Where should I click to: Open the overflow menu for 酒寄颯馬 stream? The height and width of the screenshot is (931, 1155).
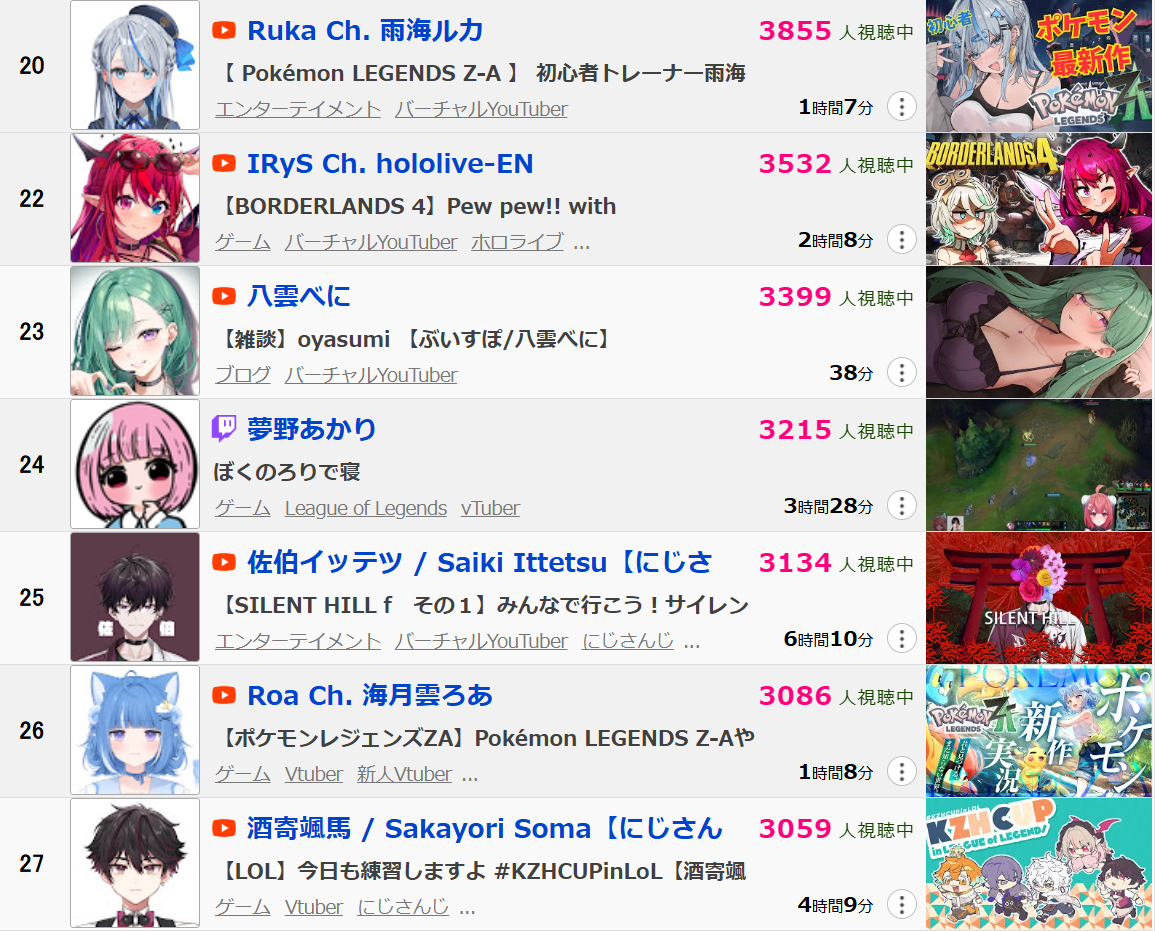(901, 905)
